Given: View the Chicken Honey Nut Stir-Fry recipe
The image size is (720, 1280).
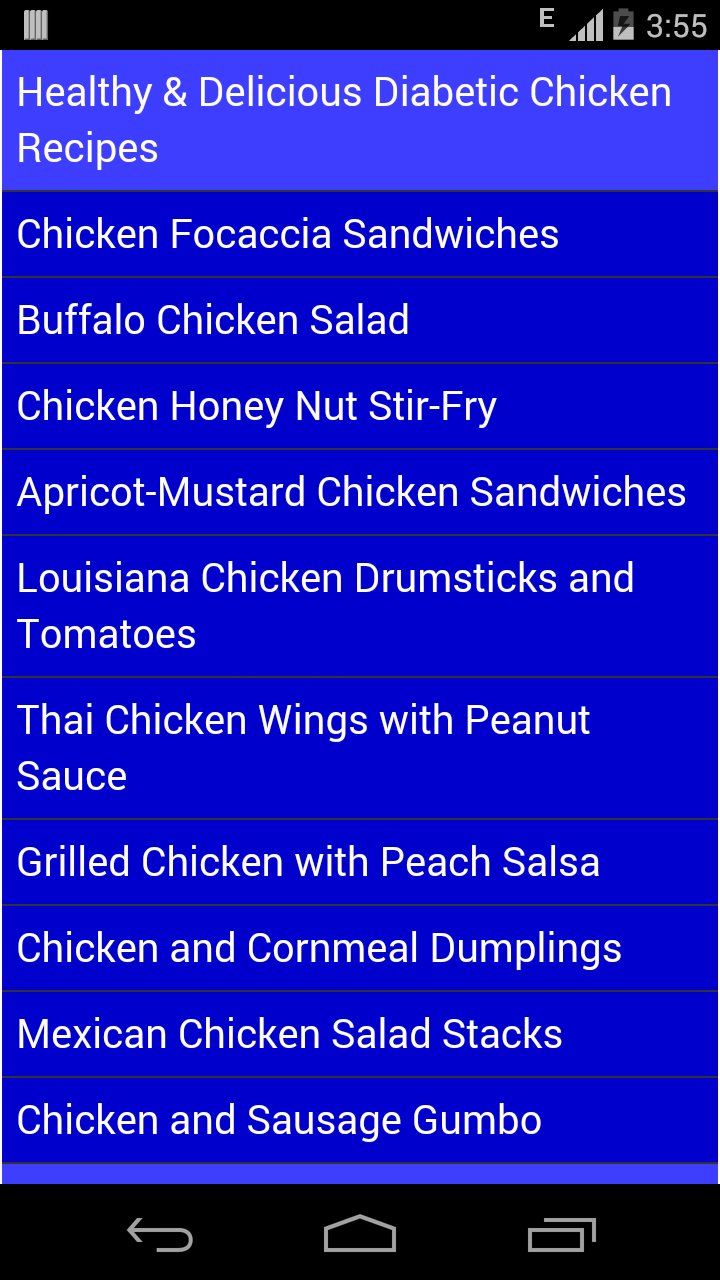Looking at the screenshot, I should pyautogui.click(x=360, y=406).
